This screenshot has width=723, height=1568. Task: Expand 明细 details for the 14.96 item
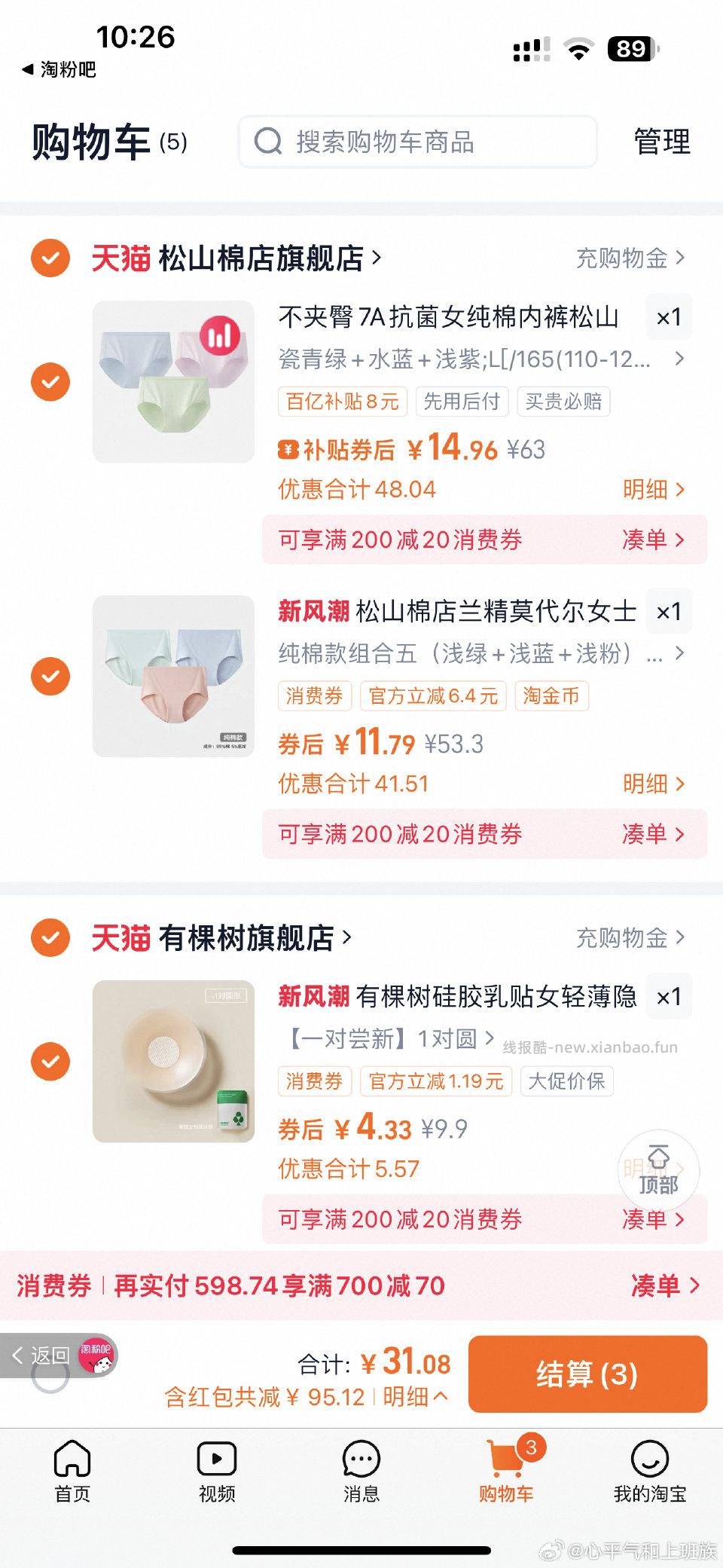click(x=652, y=489)
